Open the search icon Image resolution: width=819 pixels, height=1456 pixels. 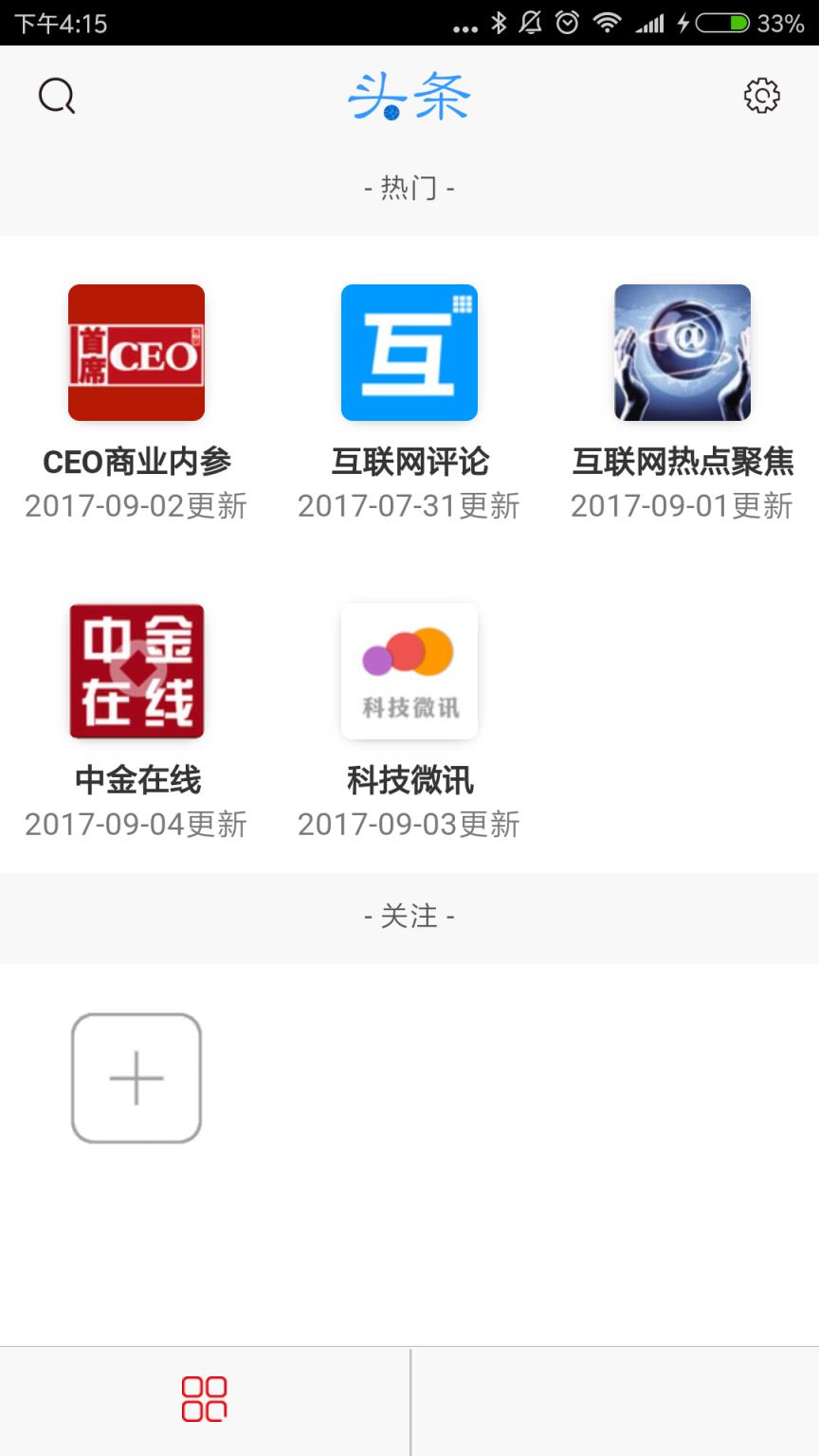(57, 95)
